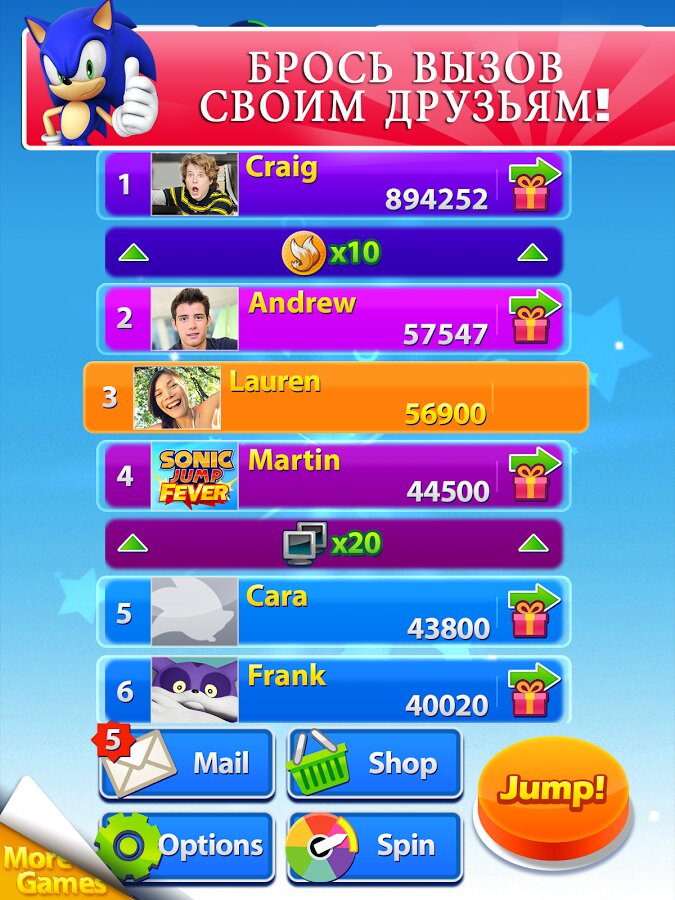
Task: Send a gift to Frank
Action: pyautogui.click(x=533, y=690)
